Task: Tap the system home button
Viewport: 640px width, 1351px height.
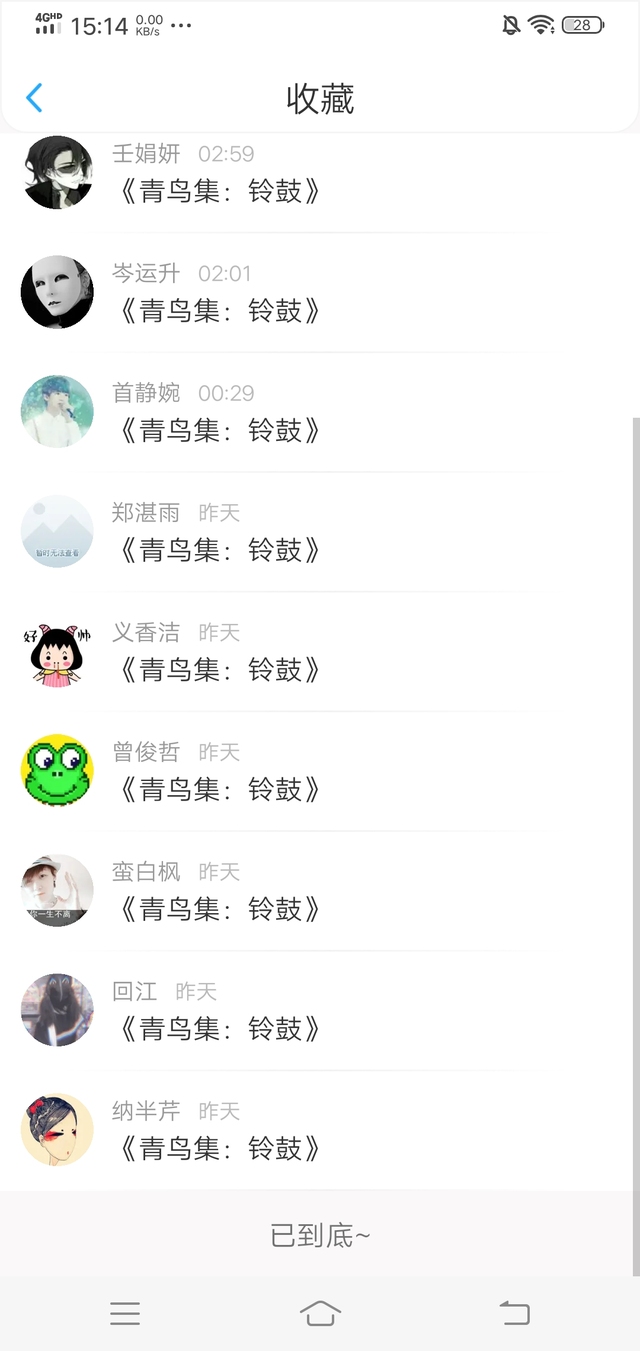Action: coord(320,1313)
